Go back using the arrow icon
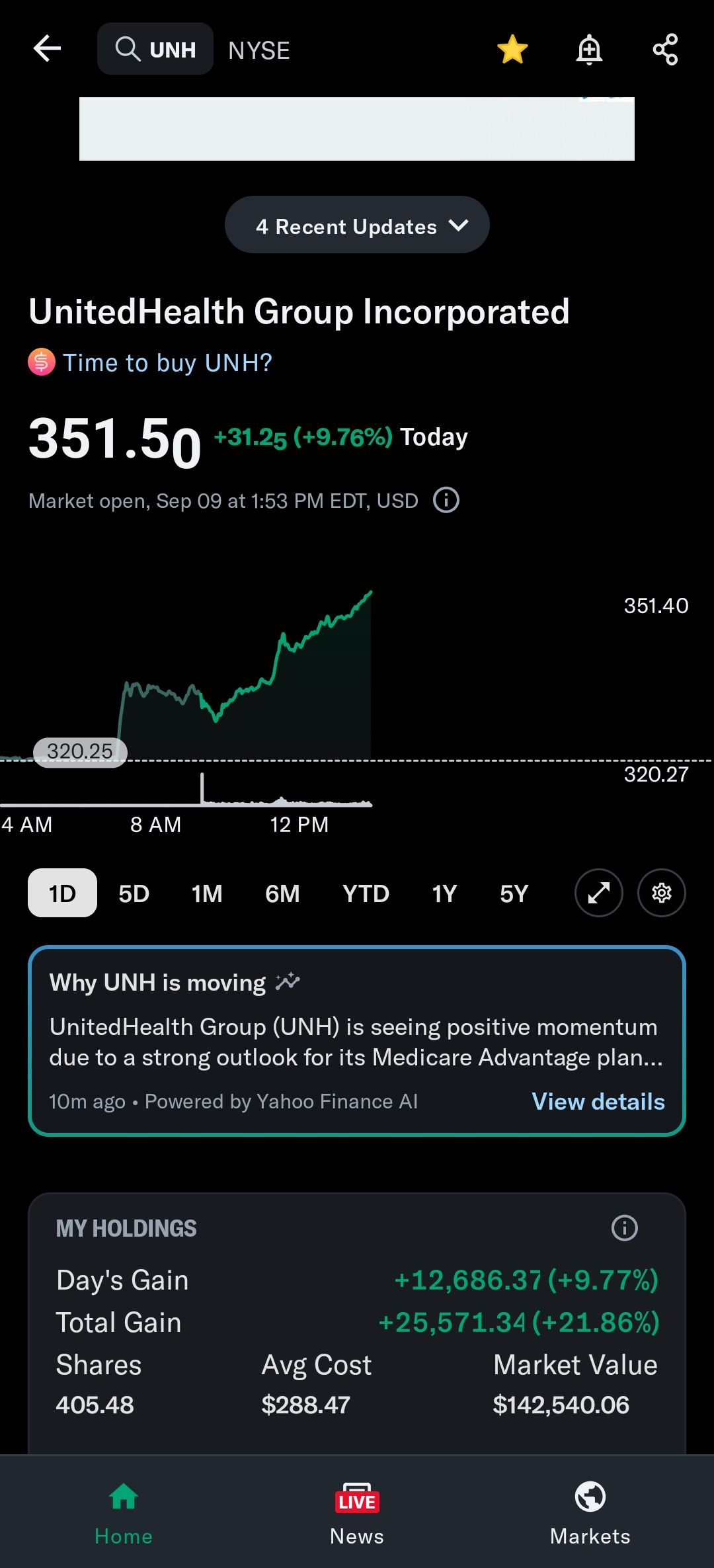Viewport: 714px width, 1568px height. click(47, 49)
